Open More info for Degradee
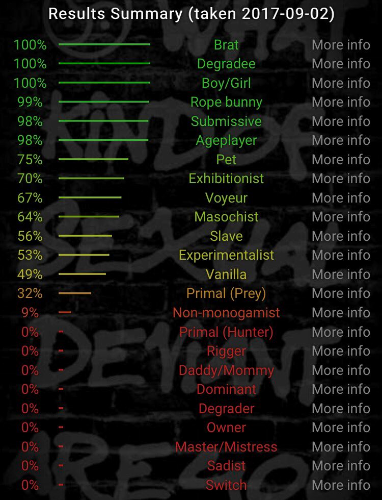Viewport: 382px width, 500px height. [x=341, y=64]
